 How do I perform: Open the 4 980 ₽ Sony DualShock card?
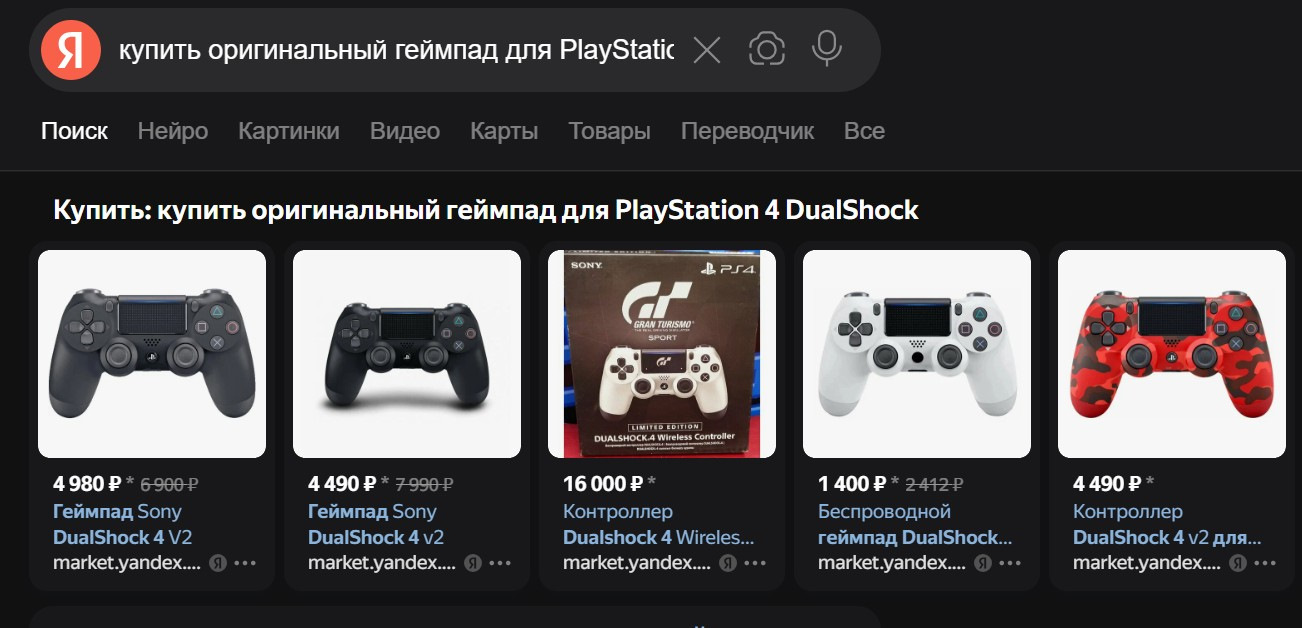pos(152,354)
